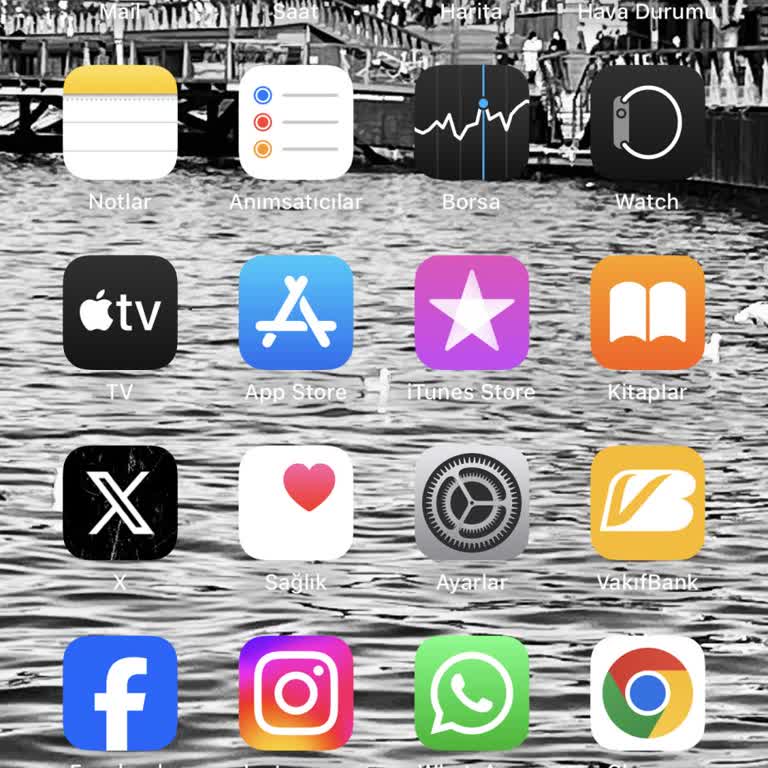
Task: Open the Apple TV app
Action: point(120,312)
